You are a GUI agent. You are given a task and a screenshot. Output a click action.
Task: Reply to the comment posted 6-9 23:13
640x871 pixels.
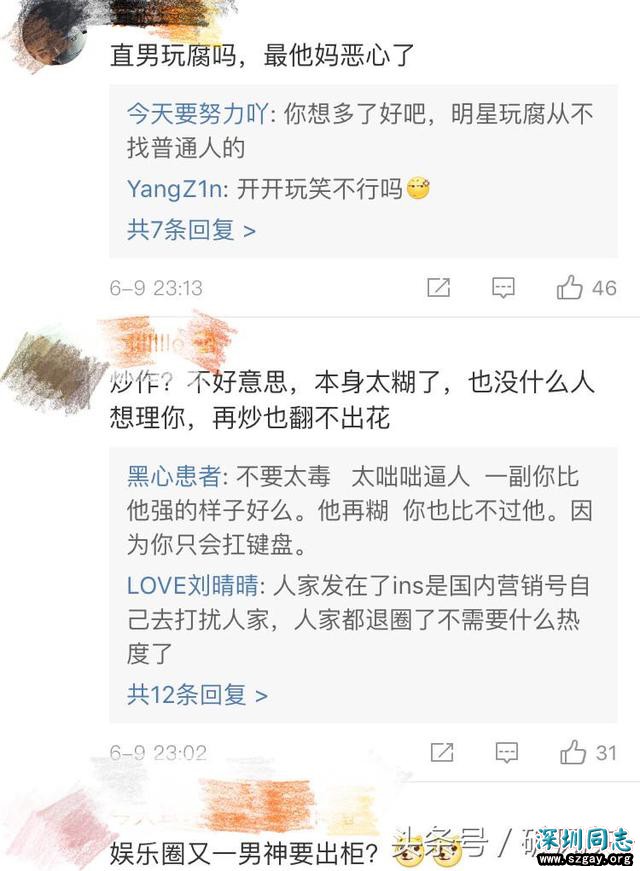point(503,288)
